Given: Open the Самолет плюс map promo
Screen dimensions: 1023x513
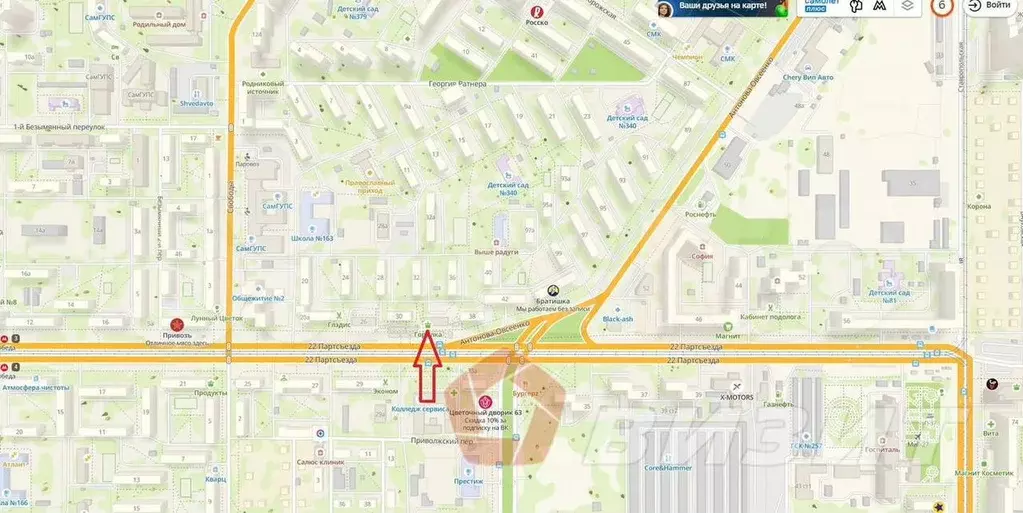Looking at the screenshot, I should 817,7.
